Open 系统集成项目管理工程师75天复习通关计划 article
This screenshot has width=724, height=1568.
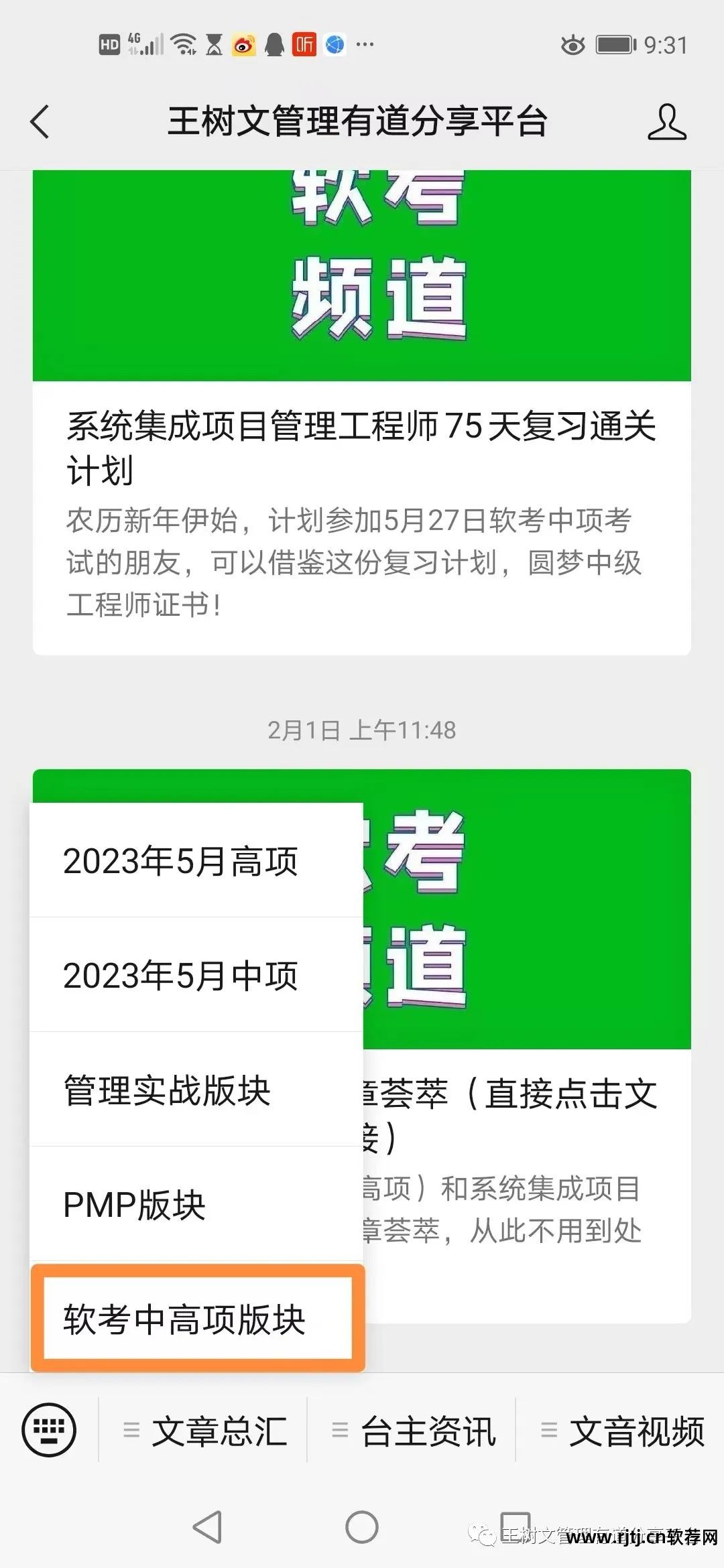pos(362,446)
